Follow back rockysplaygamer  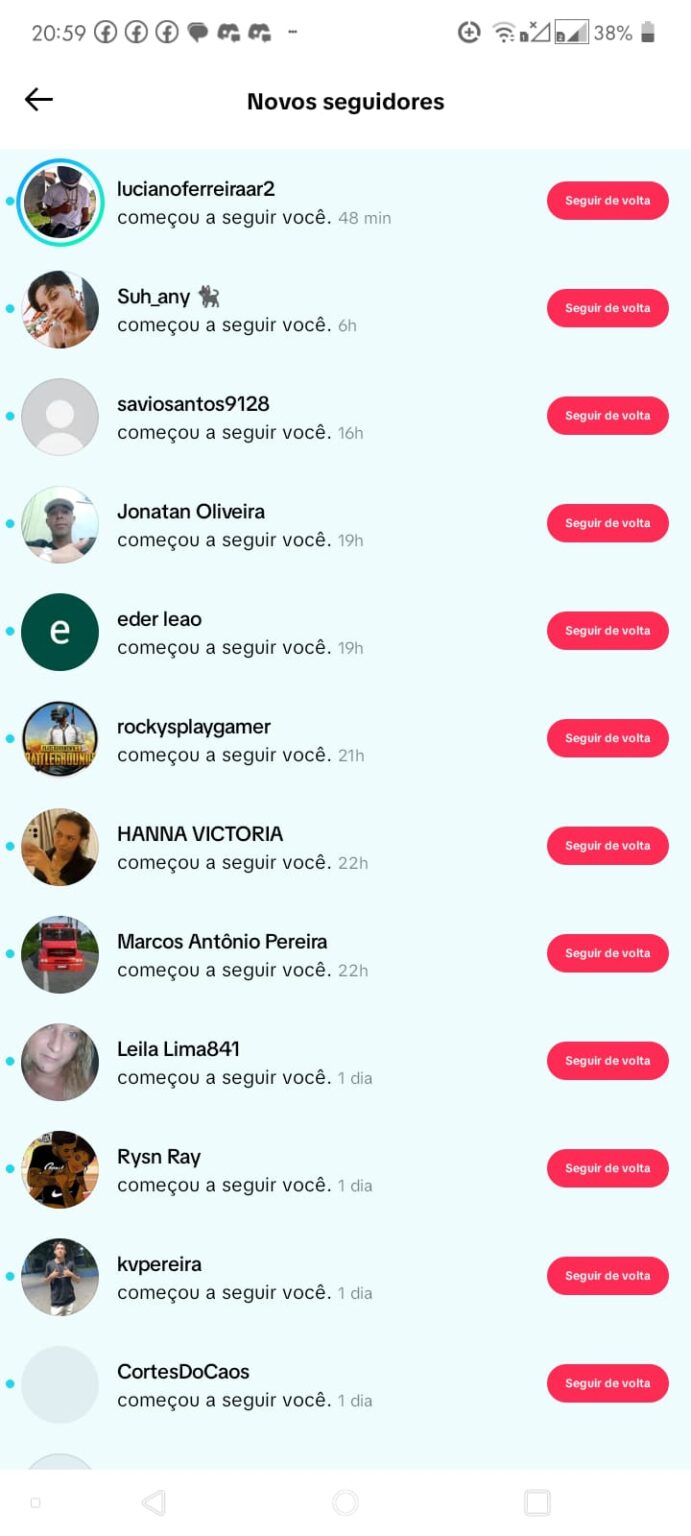[x=607, y=738]
